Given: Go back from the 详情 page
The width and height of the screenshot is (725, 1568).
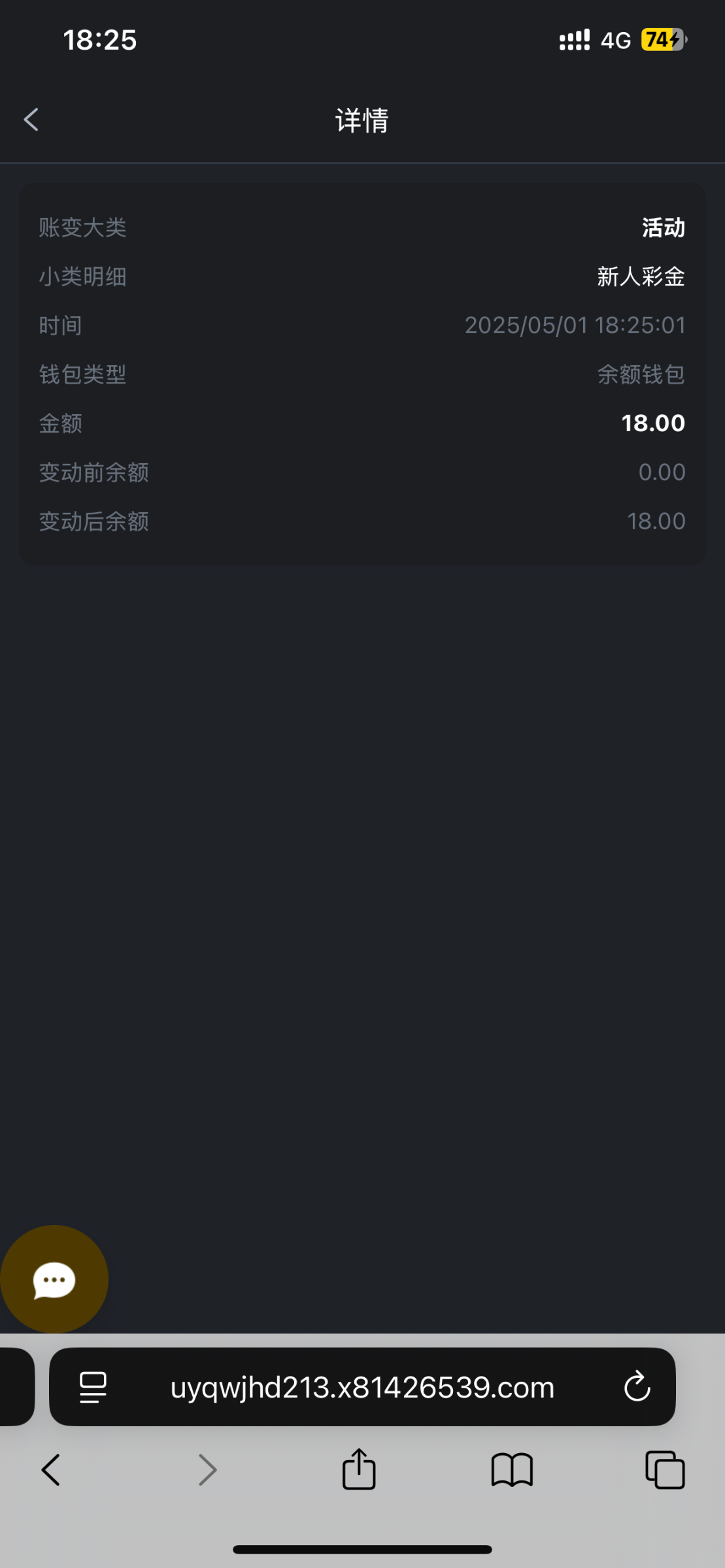Looking at the screenshot, I should pos(31,120).
